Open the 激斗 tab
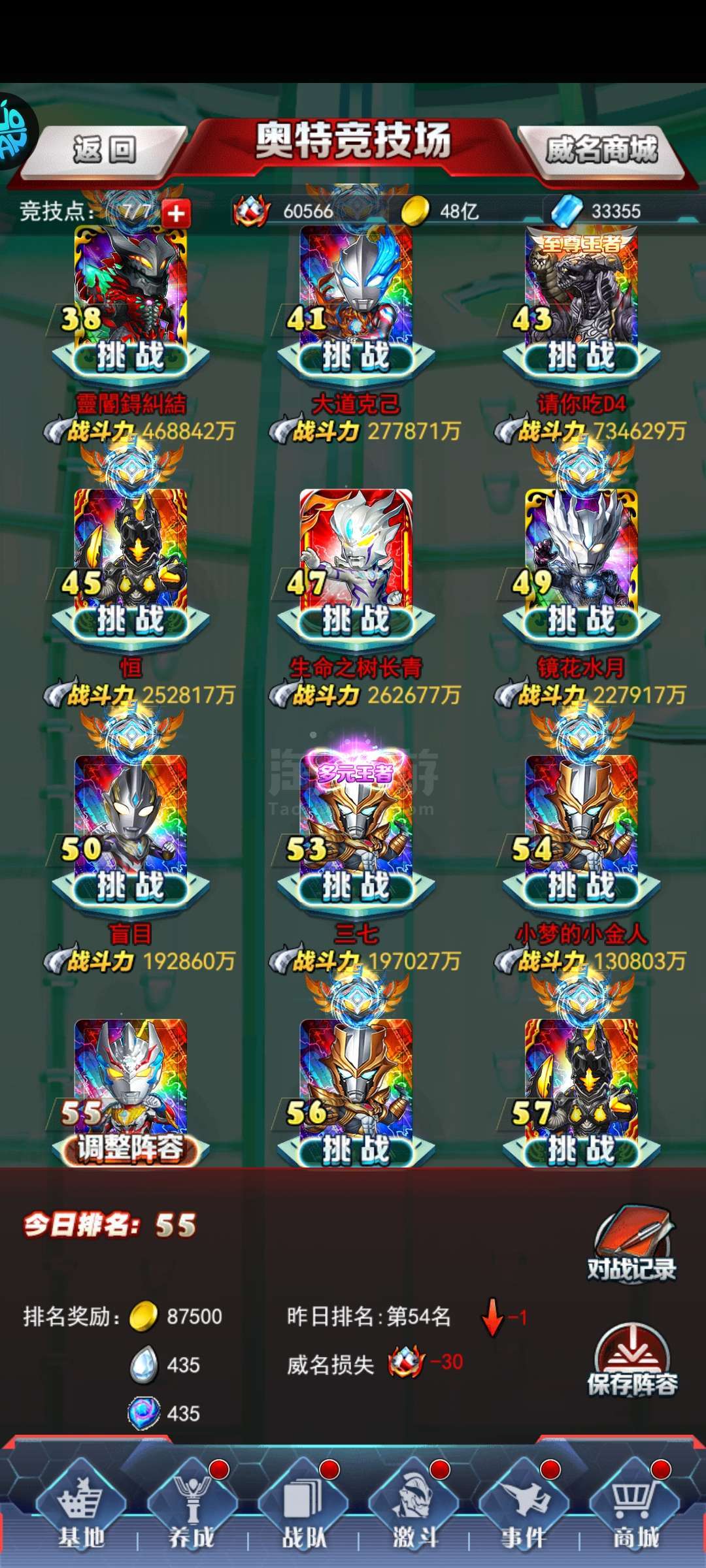 (x=414, y=1511)
